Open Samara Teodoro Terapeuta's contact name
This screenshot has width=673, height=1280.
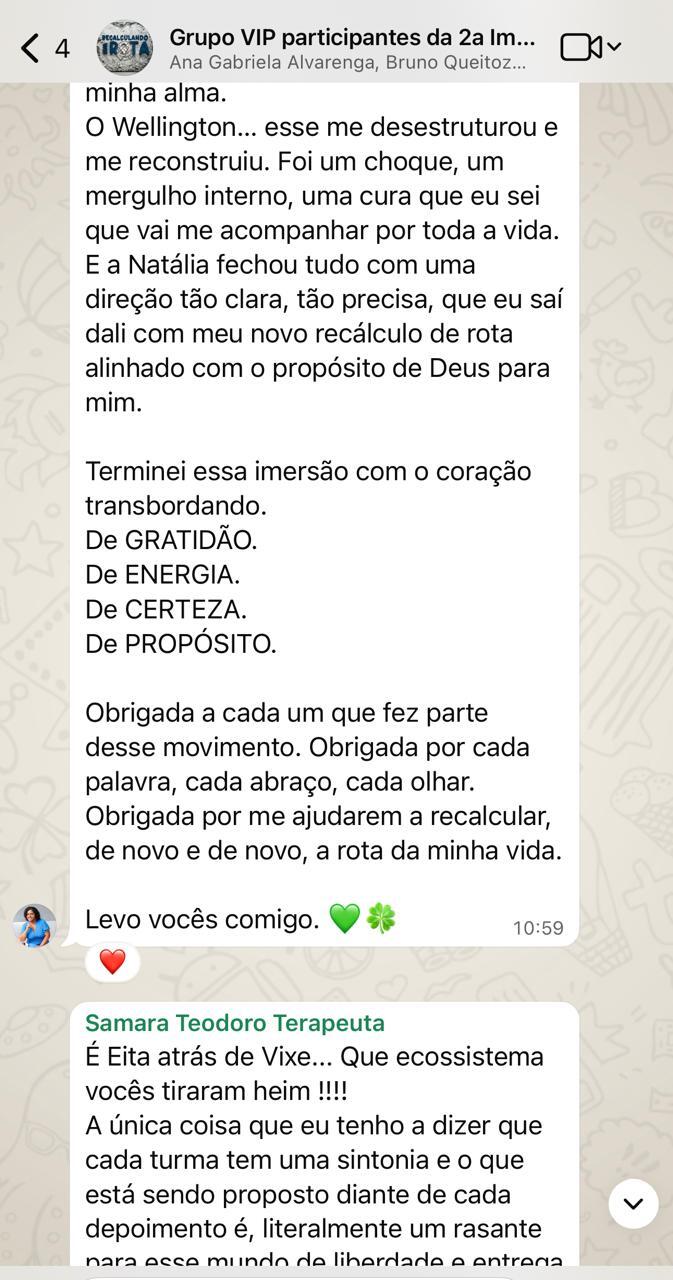[x=235, y=1023]
